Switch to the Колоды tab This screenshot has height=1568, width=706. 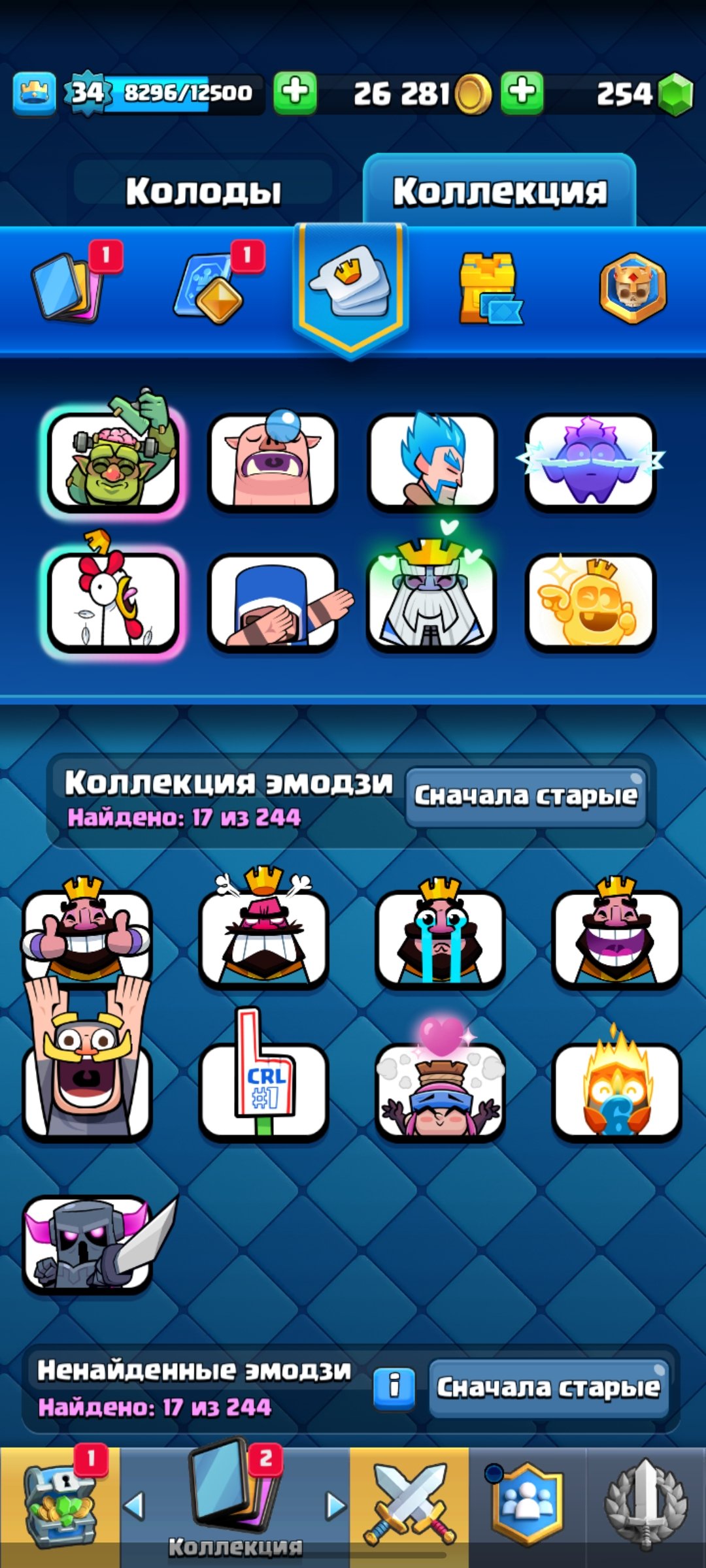coord(203,191)
